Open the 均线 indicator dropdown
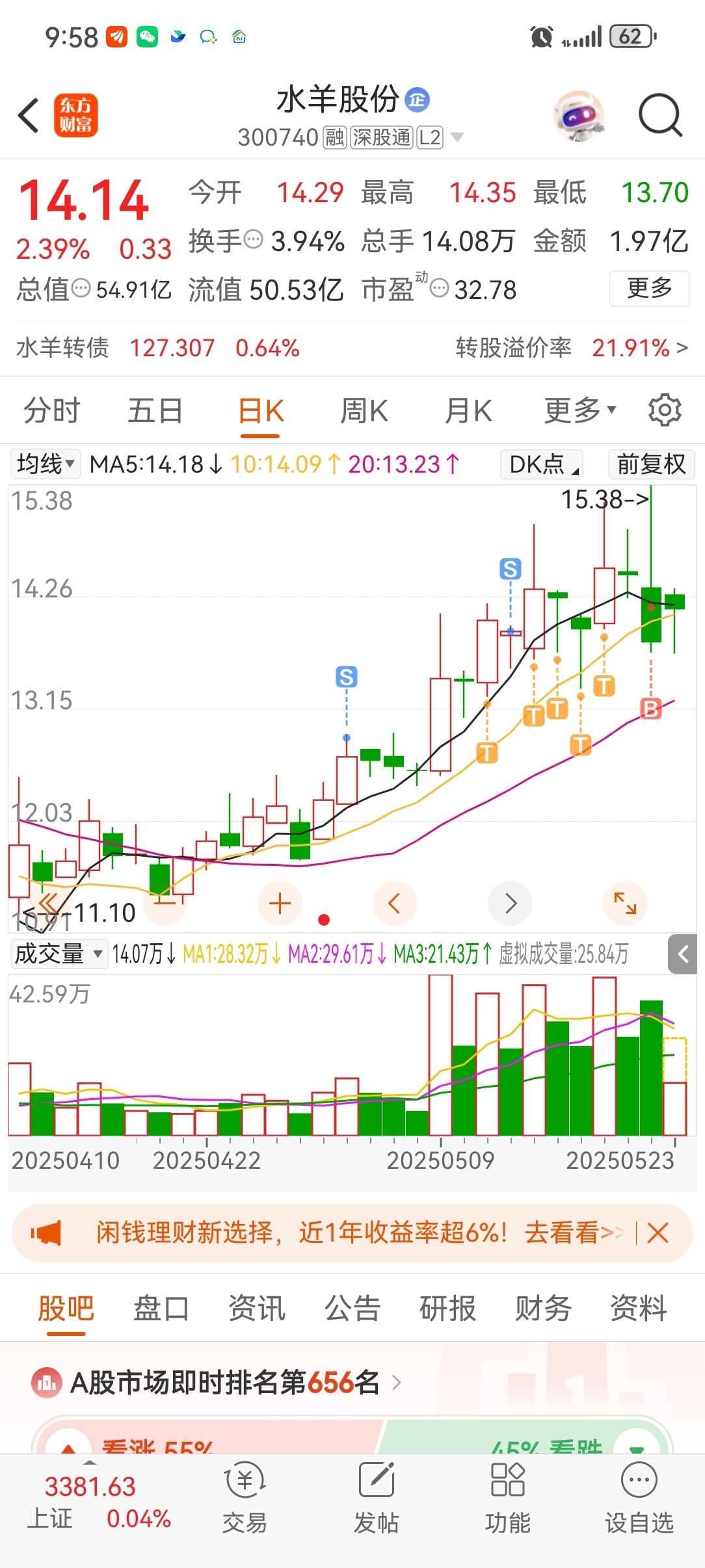Viewport: 705px width, 1568px height. pos(46,464)
